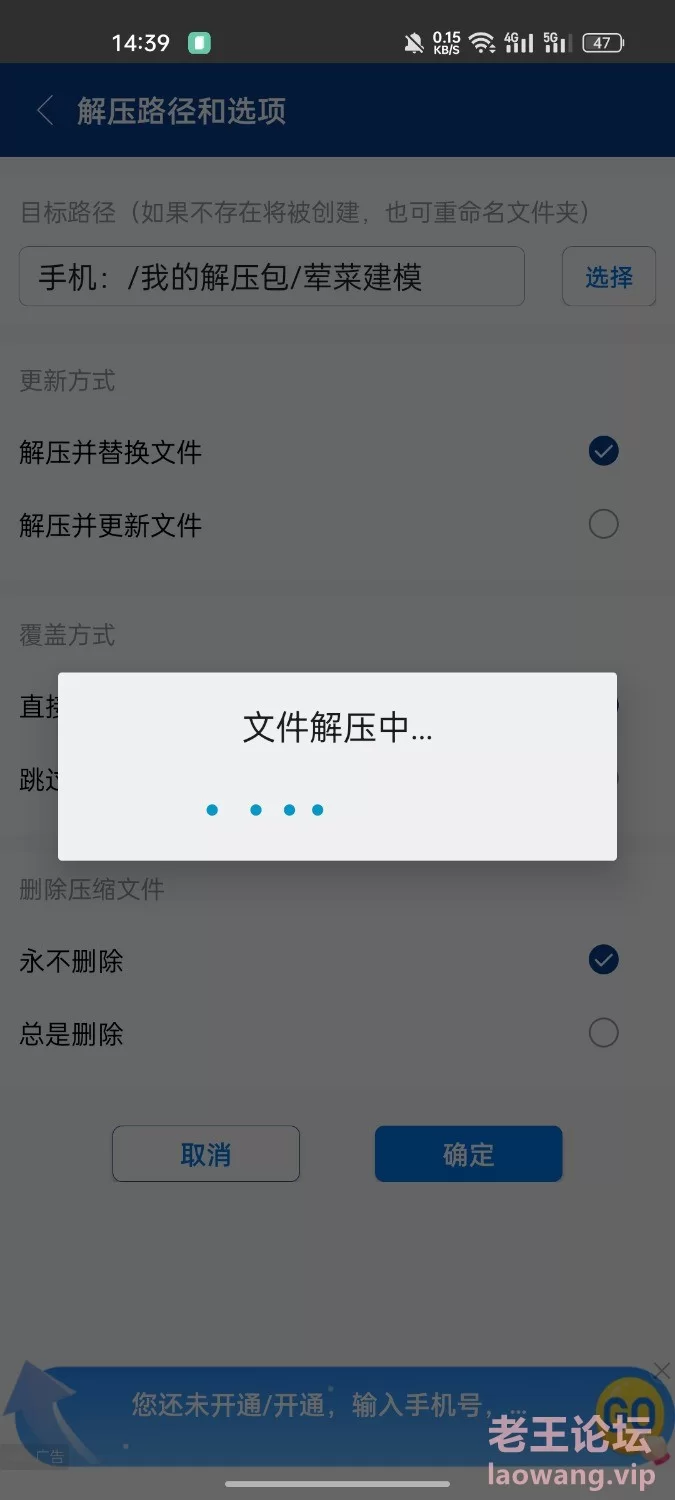Edit the target path text field
The height and width of the screenshot is (1500, 675).
(272, 276)
